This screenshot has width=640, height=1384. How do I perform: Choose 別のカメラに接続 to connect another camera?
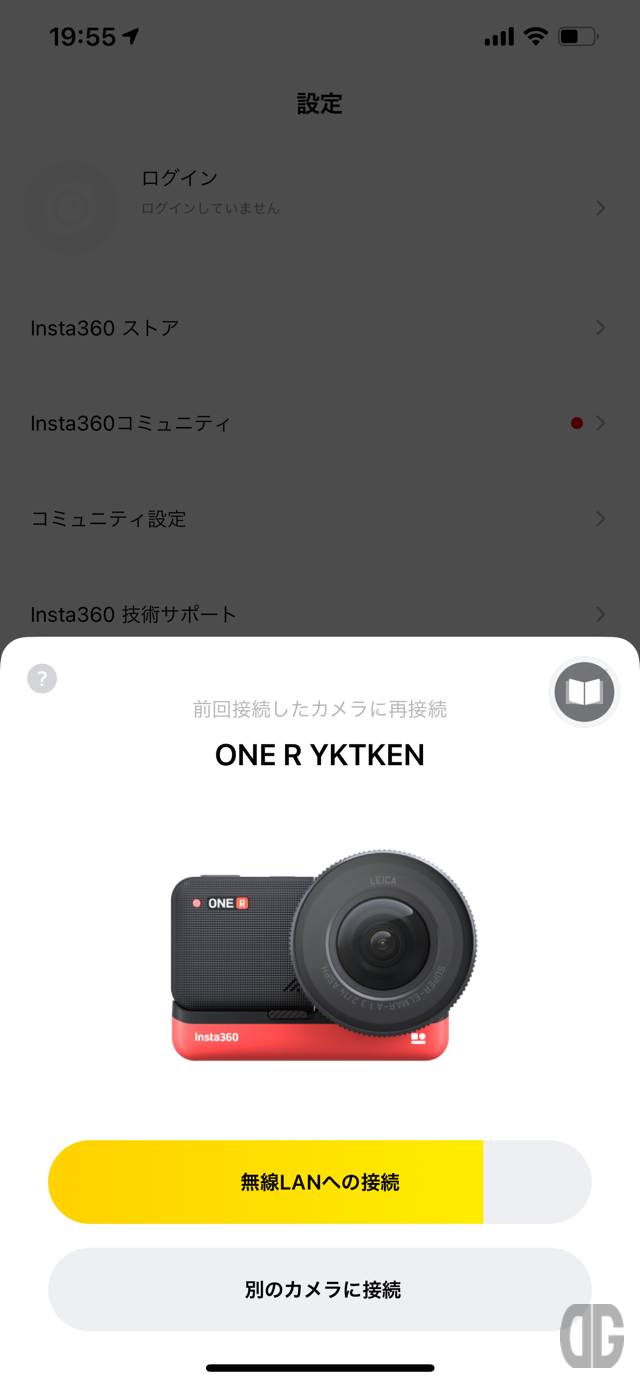[320, 1290]
